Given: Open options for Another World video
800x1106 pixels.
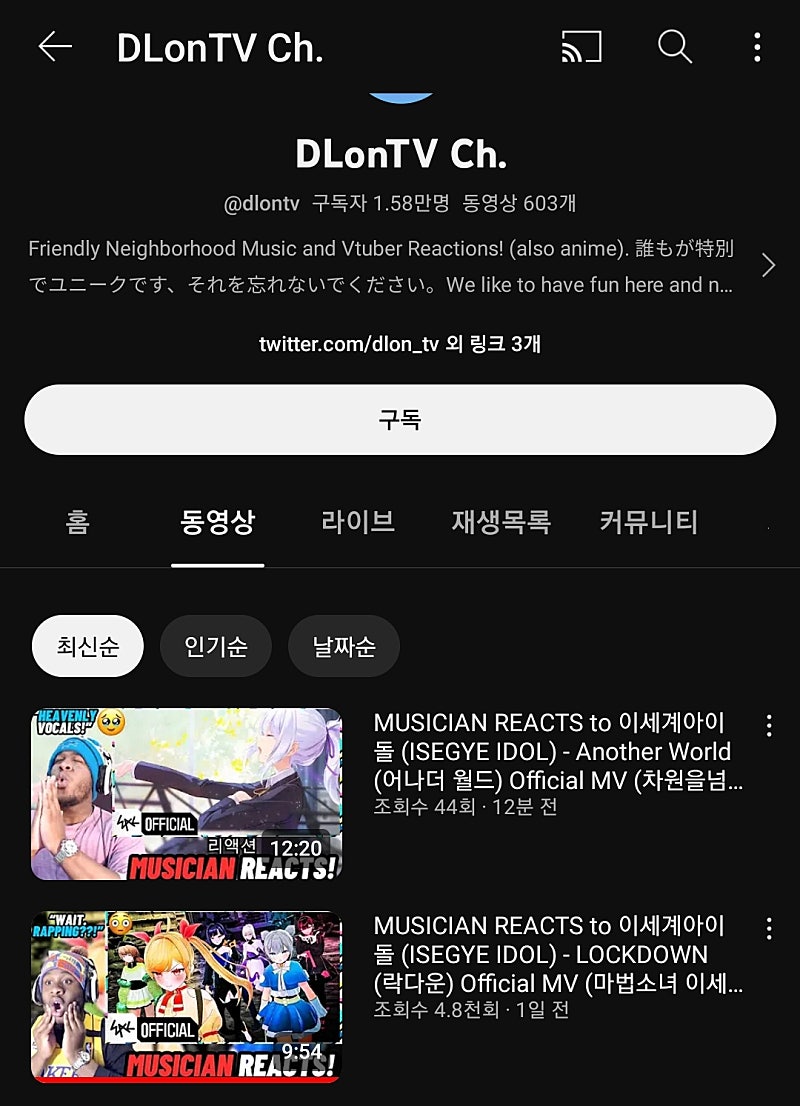Looking at the screenshot, I should (x=768, y=726).
